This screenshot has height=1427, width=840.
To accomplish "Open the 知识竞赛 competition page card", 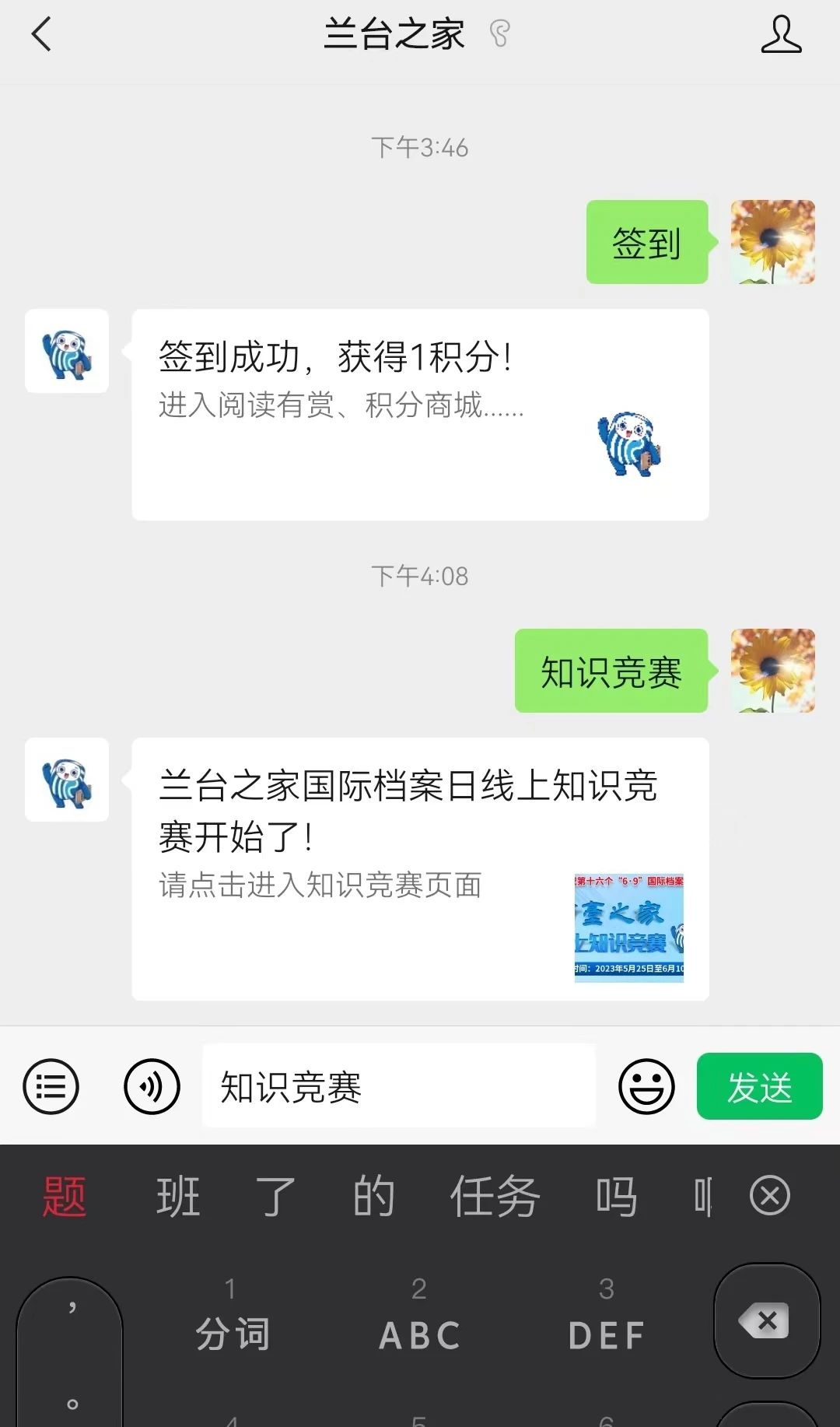I will click(x=420, y=868).
